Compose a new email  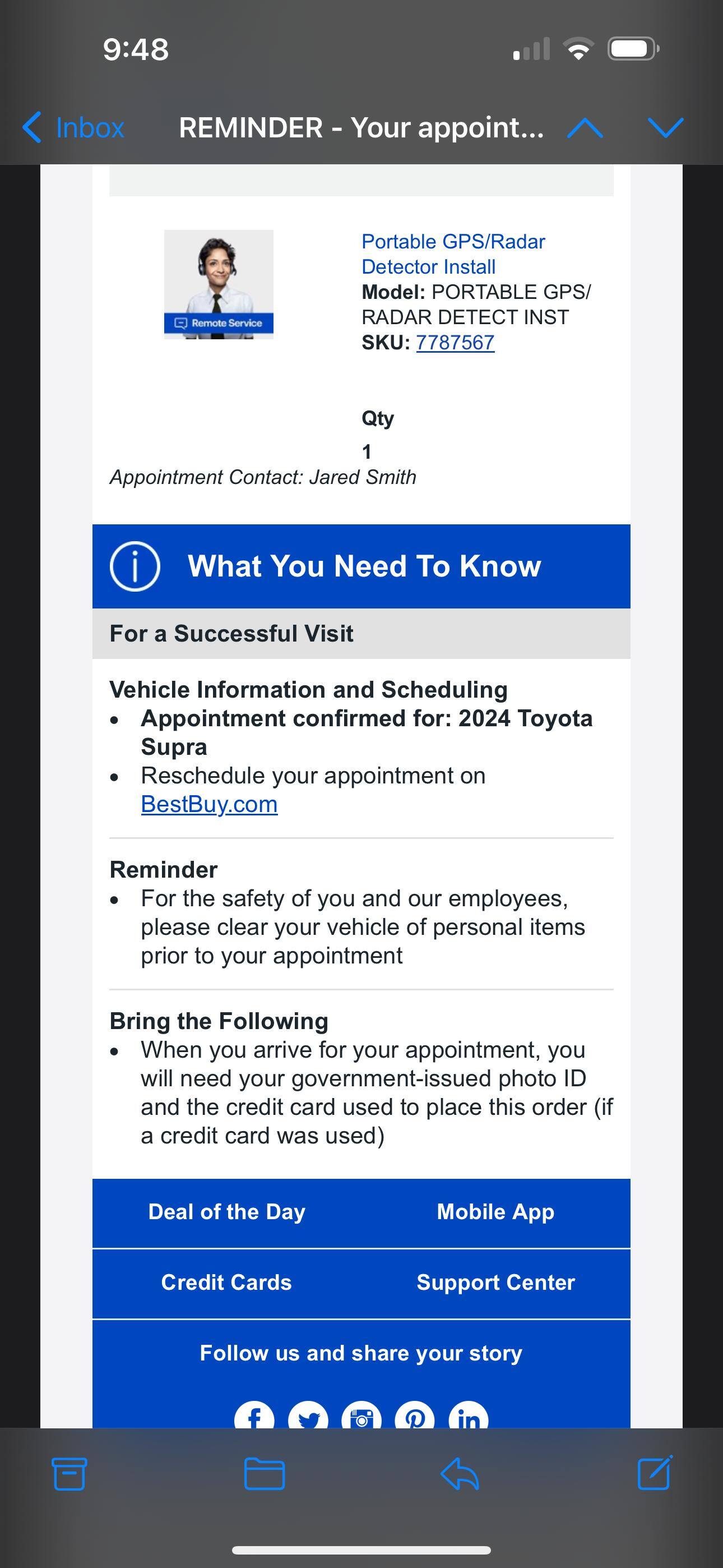click(655, 1474)
